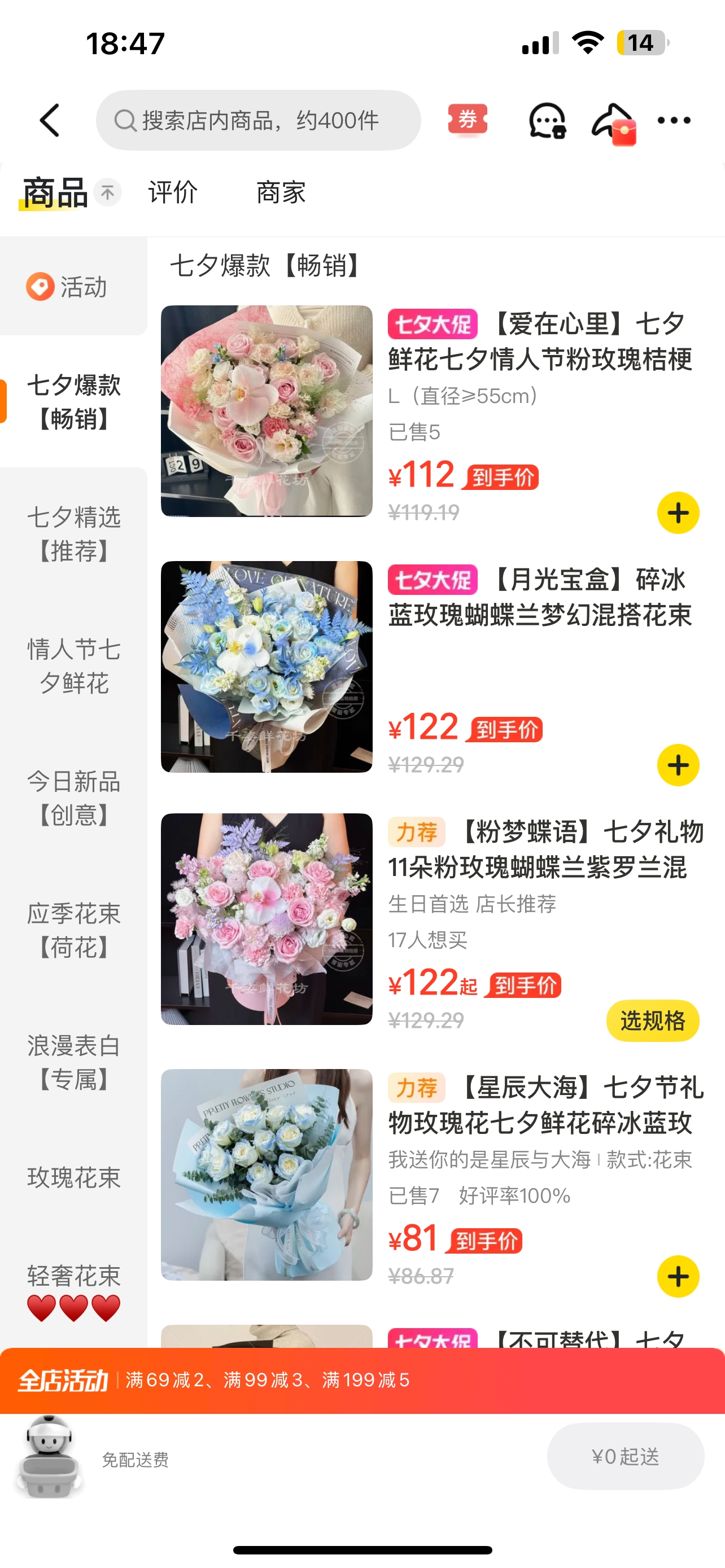
Task: Choose specs for 【粉梦蝶语】 bouquet
Action: pyautogui.click(x=652, y=1021)
